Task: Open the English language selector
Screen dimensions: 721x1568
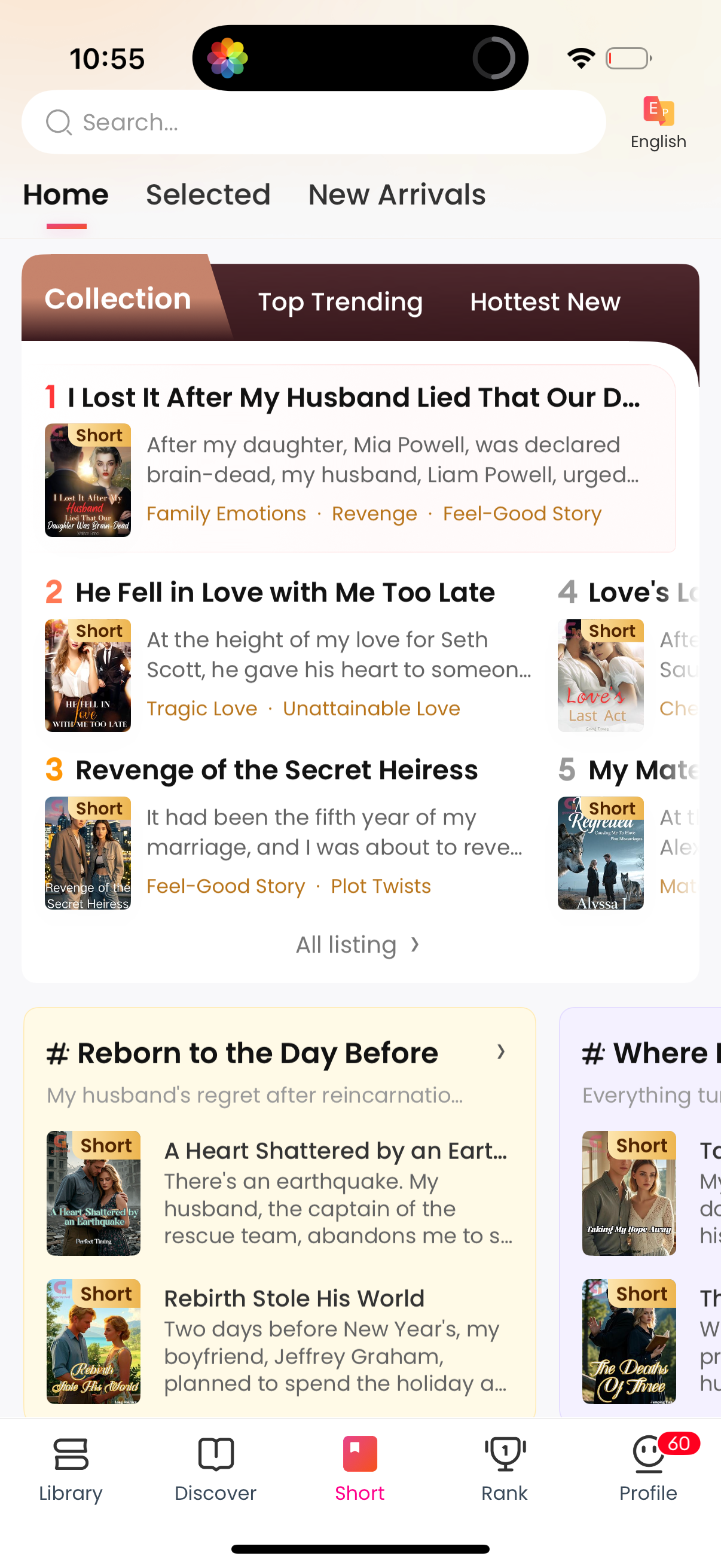Action: [658, 122]
